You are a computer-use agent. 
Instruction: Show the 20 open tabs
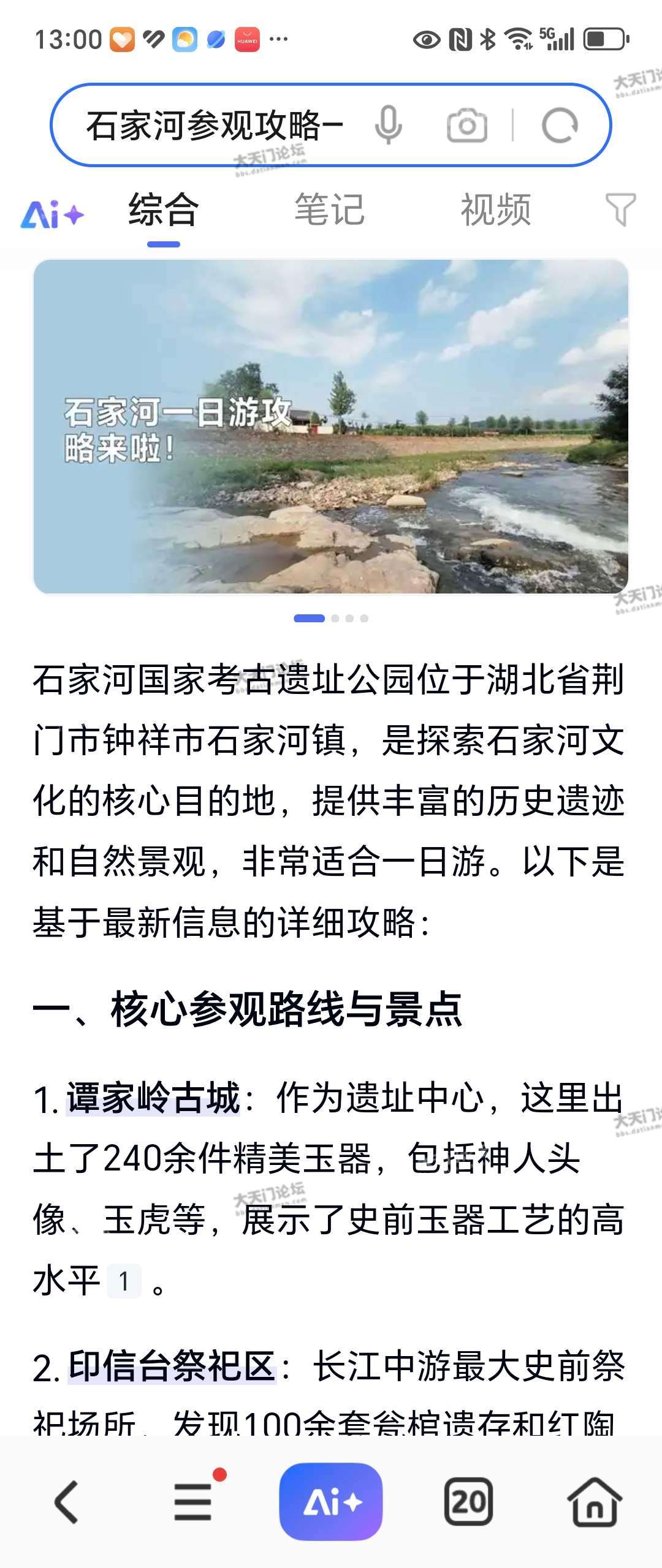click(x=468, y=1501)
